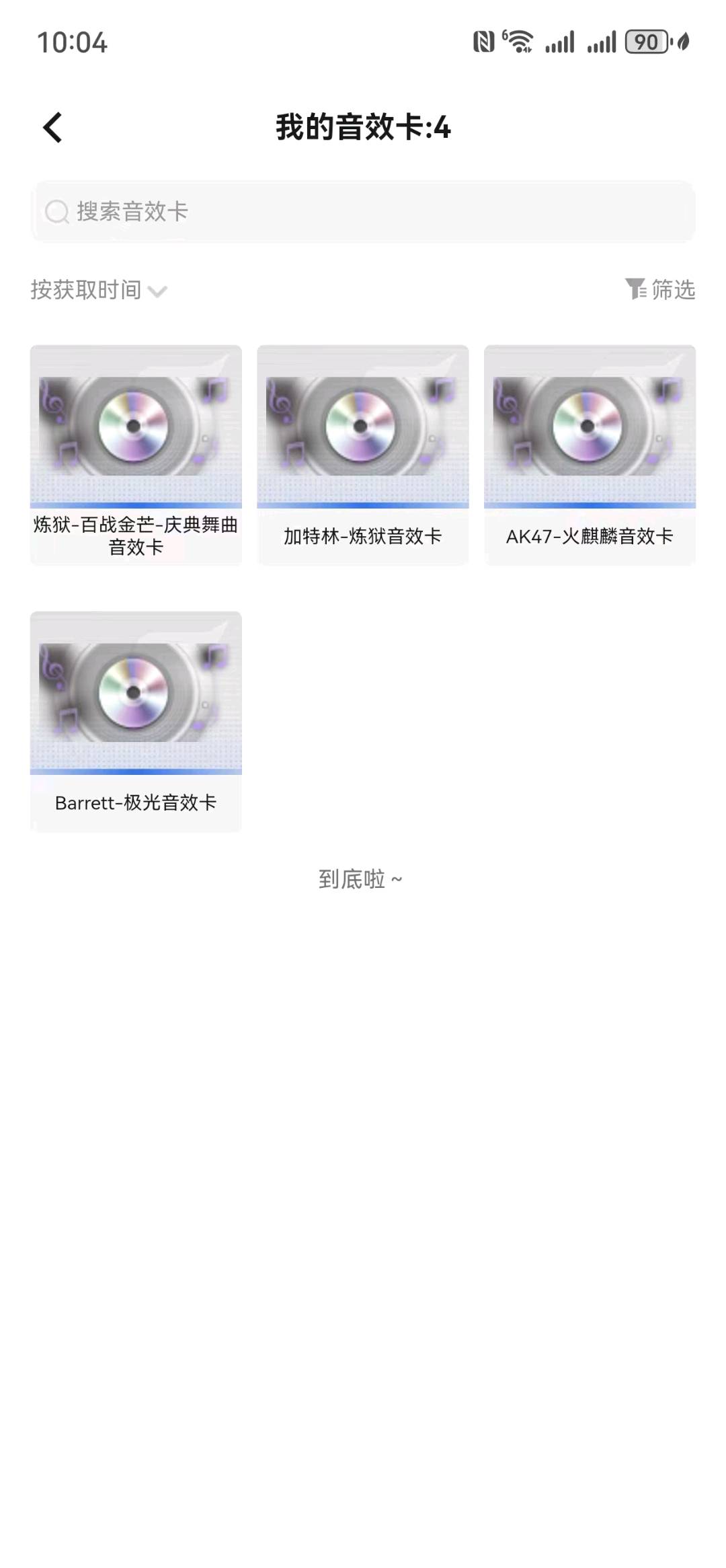
Task: Open the 筛选 filter options
Action: click(x=660, y=290)
